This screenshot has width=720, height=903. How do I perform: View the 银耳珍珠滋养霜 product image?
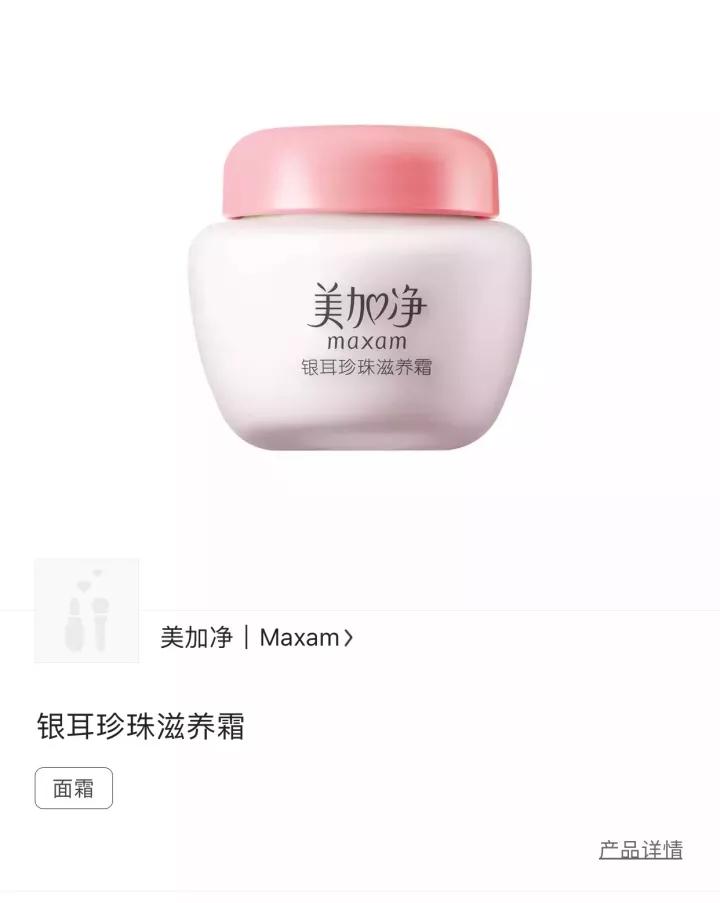(x=360, y=290)
